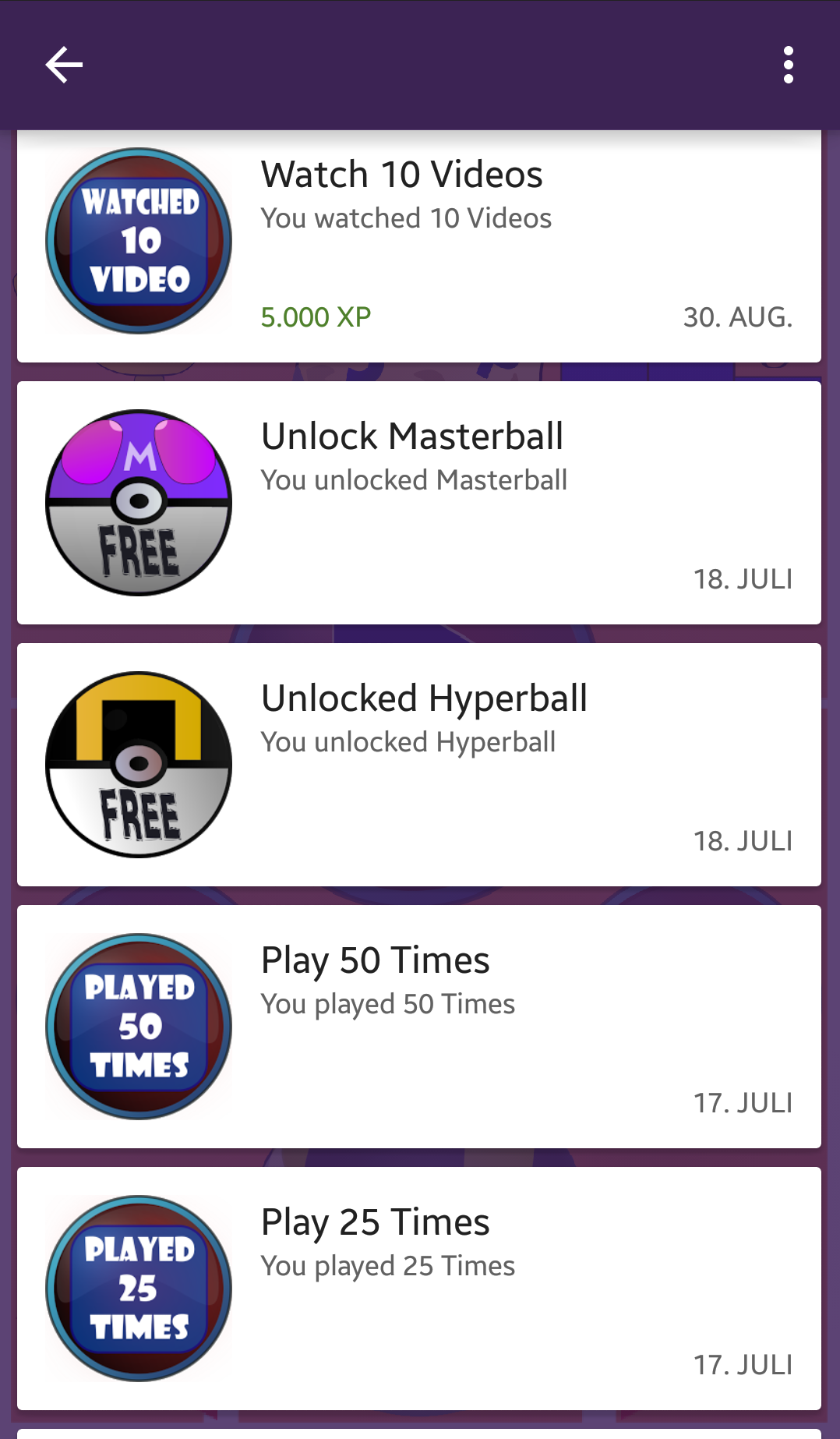Select the Hyperball FREE badge icon

point(139,765)
